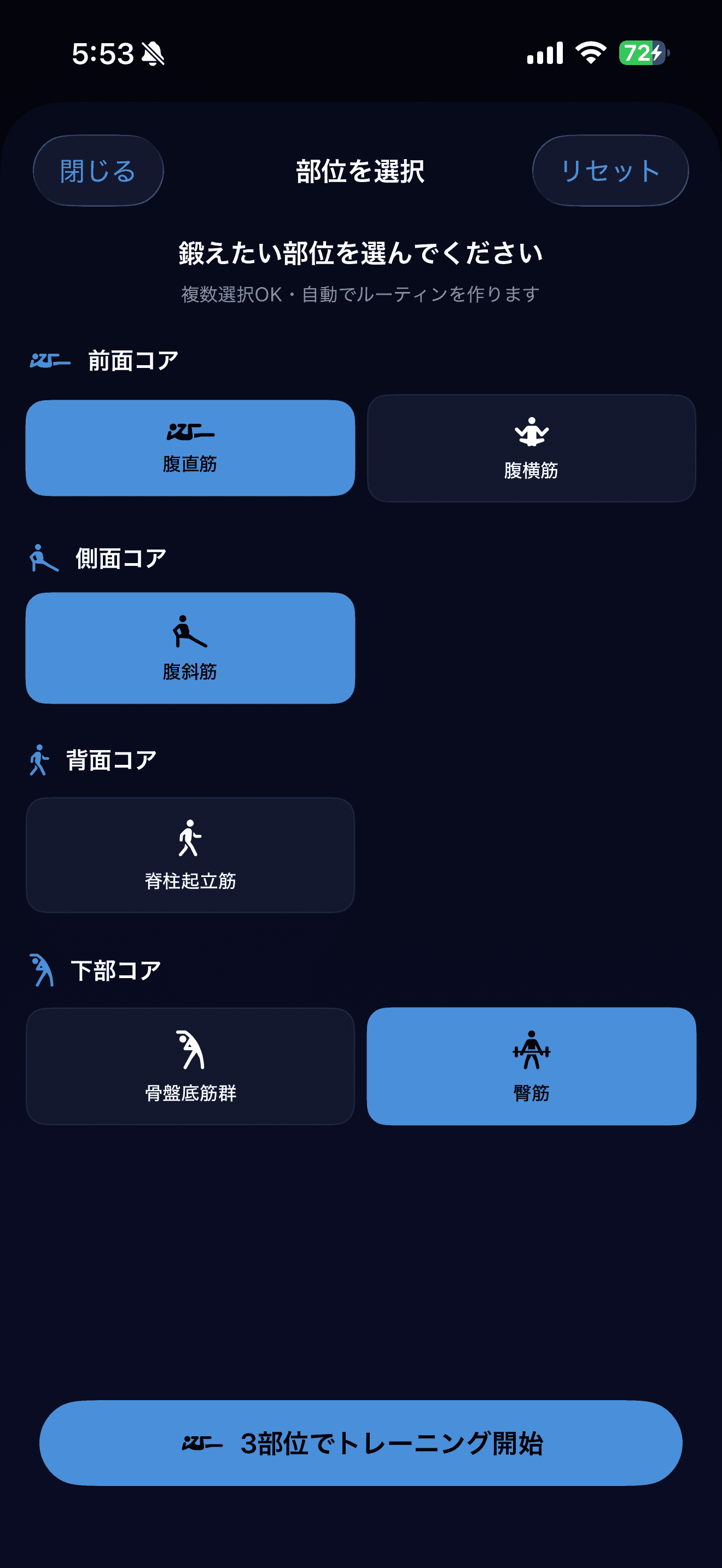
Task: Deselect the 腹斜筋 chip
Action: point(190,648)
